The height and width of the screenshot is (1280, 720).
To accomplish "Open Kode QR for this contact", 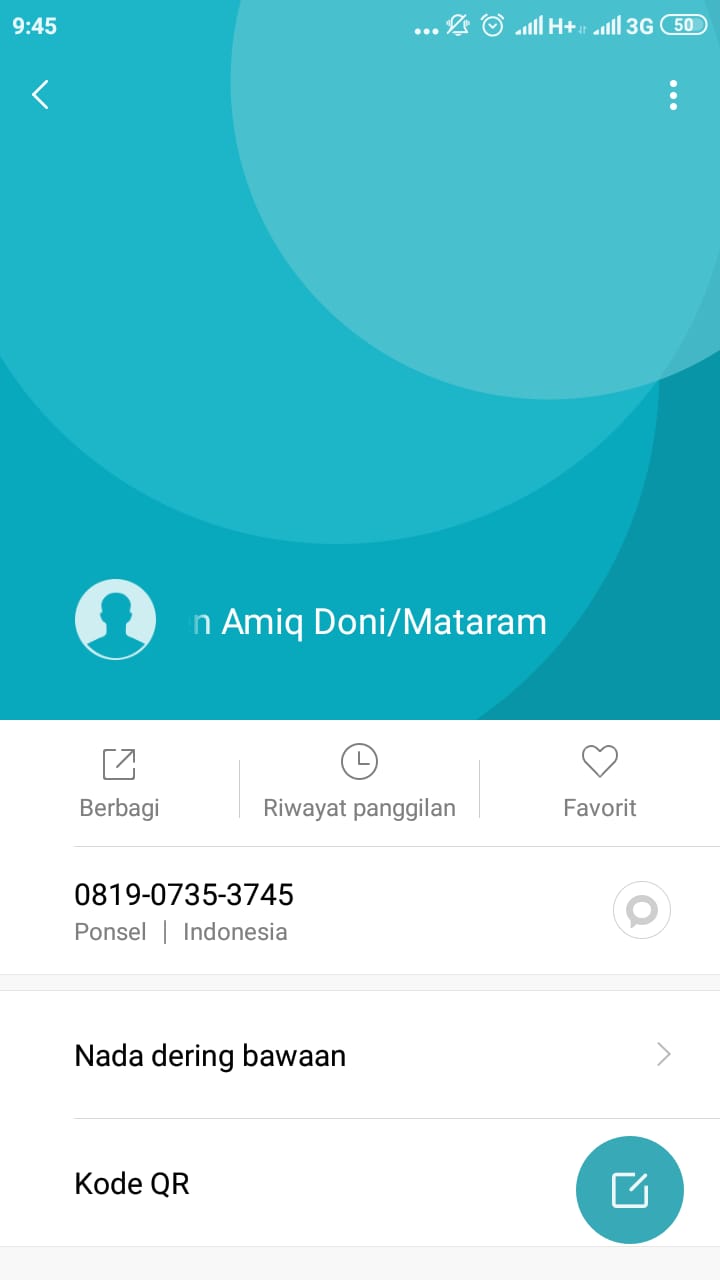I will (131, 1184).
